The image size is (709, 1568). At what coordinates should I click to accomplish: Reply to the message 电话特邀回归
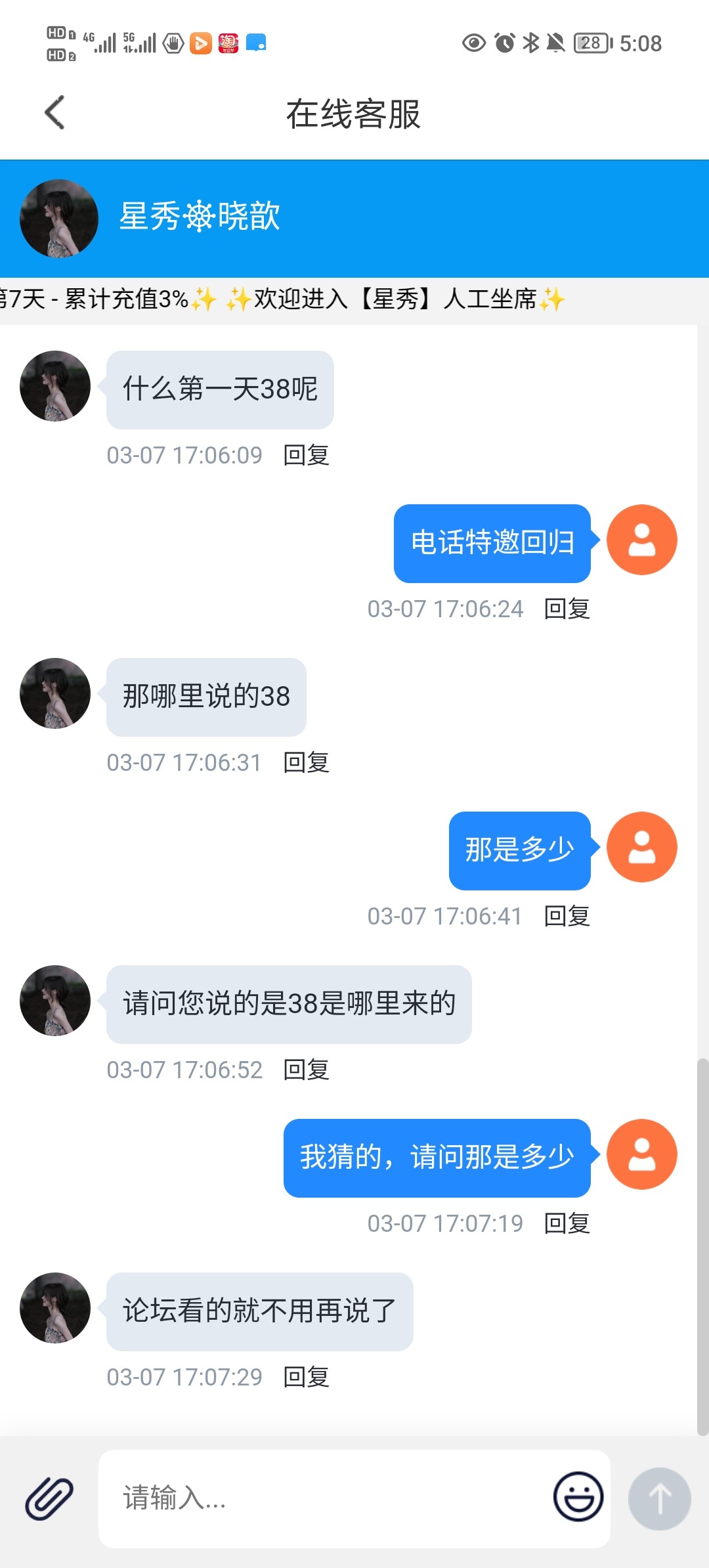[x=567, y=609]
